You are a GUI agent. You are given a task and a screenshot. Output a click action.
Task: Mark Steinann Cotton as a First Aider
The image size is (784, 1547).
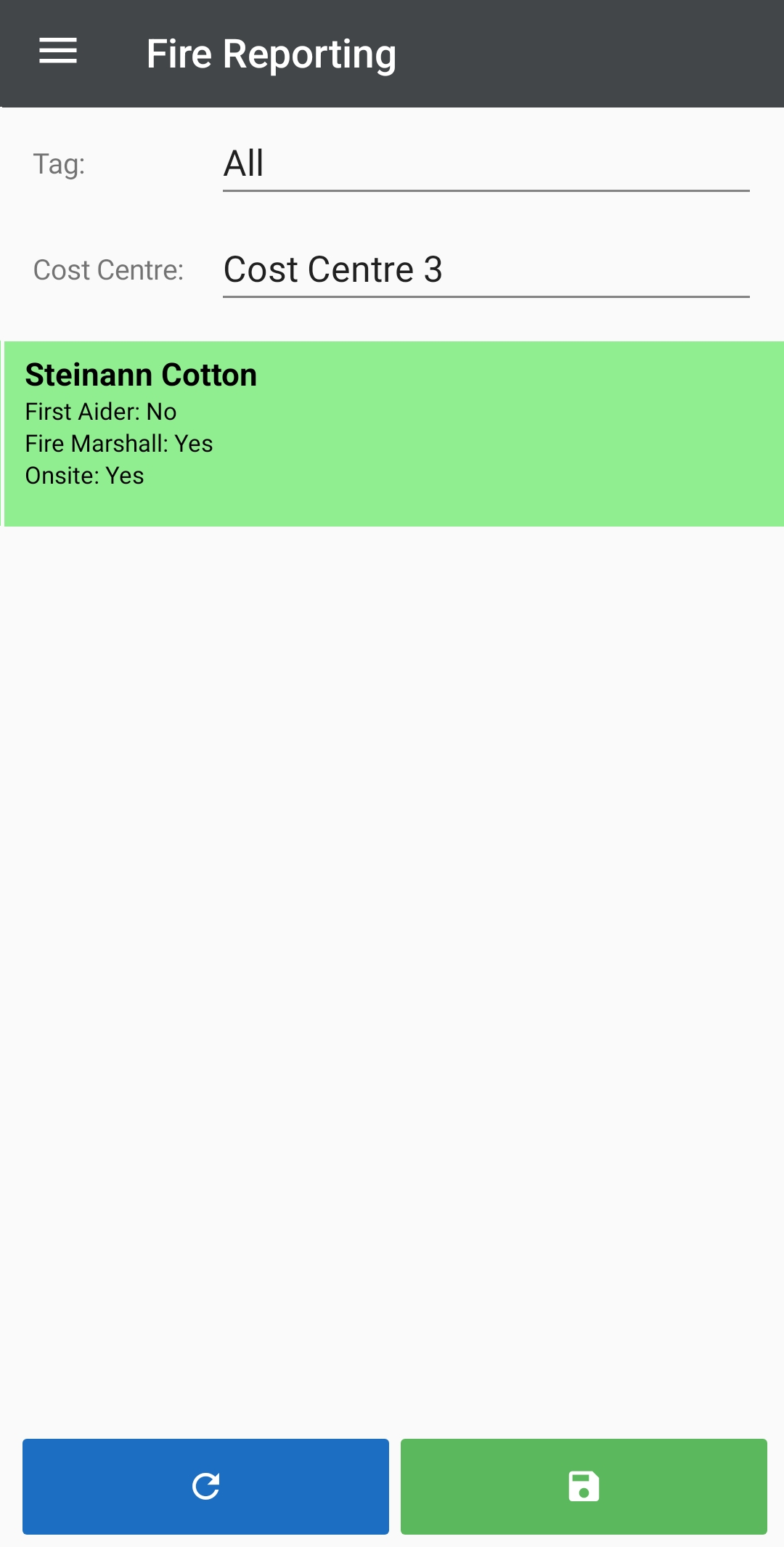(x=99, y=412)
